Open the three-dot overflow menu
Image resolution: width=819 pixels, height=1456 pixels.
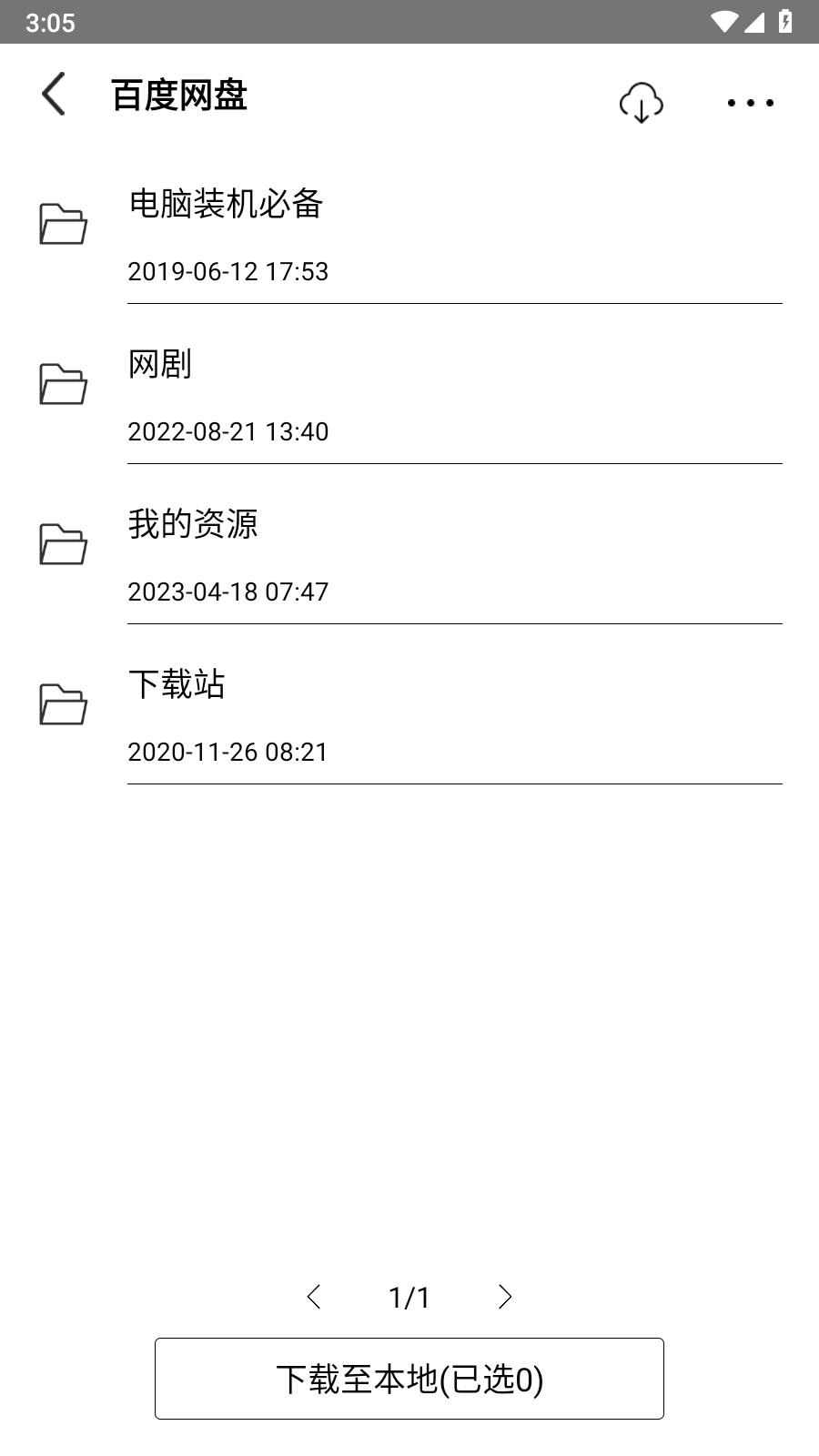[750, 103]
